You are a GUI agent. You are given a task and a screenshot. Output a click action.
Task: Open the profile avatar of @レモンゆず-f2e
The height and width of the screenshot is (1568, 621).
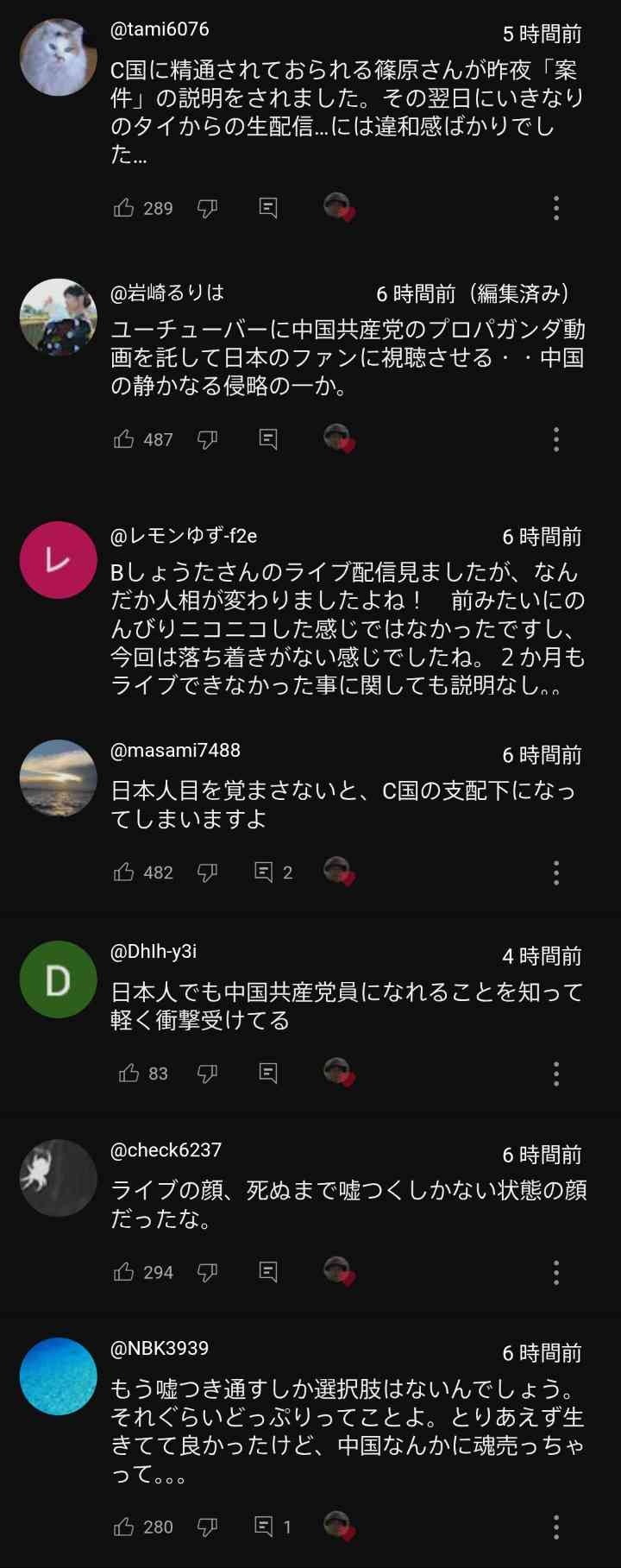[58, 560]
